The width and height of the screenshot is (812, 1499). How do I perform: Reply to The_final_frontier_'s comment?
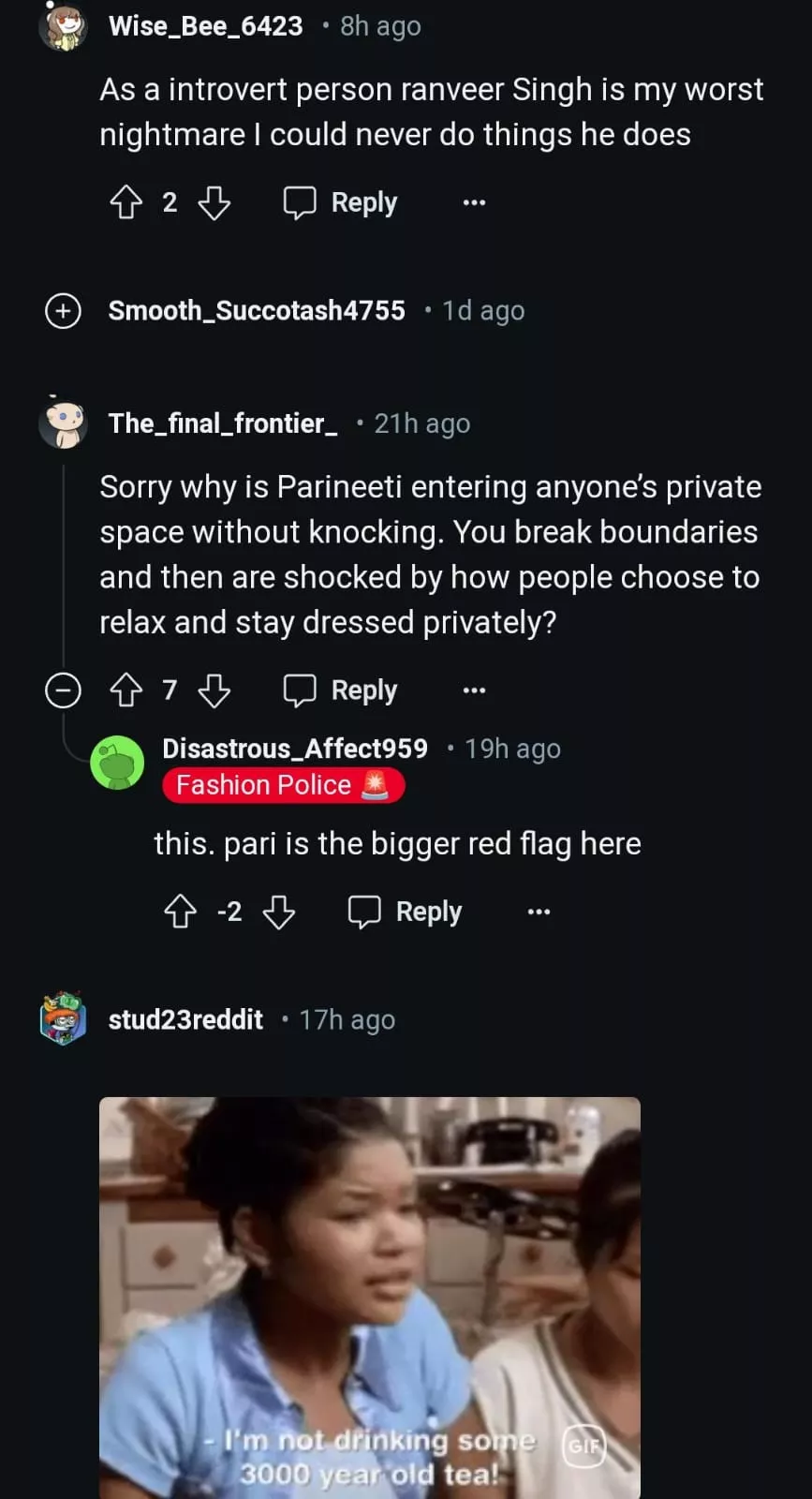341,690
